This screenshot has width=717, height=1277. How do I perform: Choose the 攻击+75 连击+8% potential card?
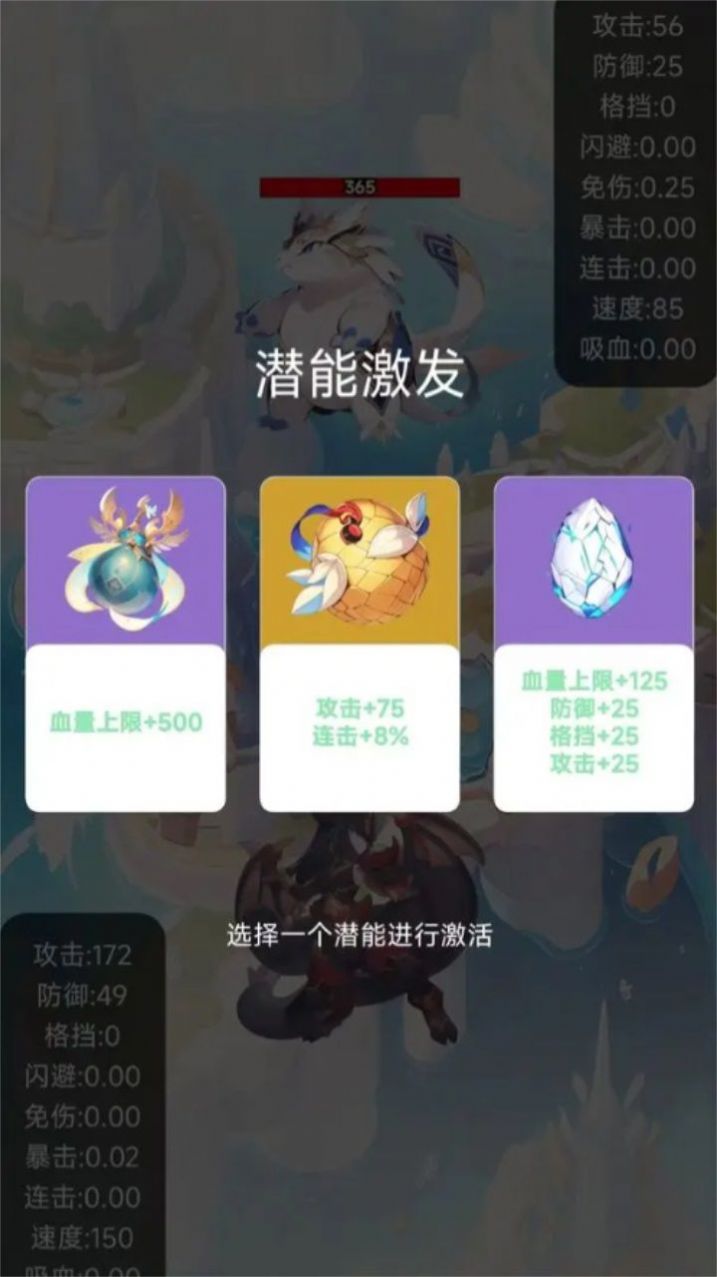359,643
